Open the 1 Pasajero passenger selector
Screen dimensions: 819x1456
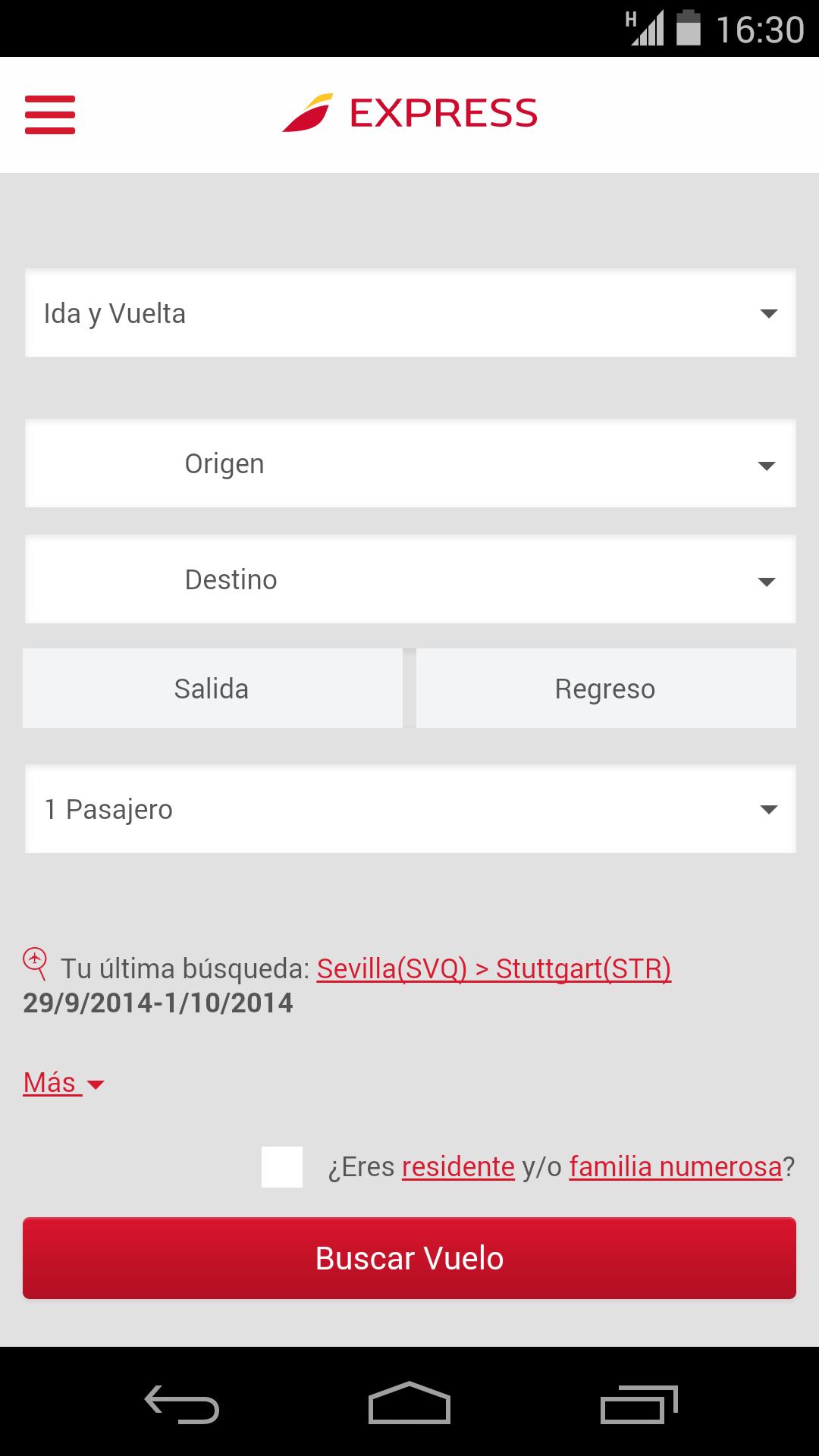(x=409, y=809)
